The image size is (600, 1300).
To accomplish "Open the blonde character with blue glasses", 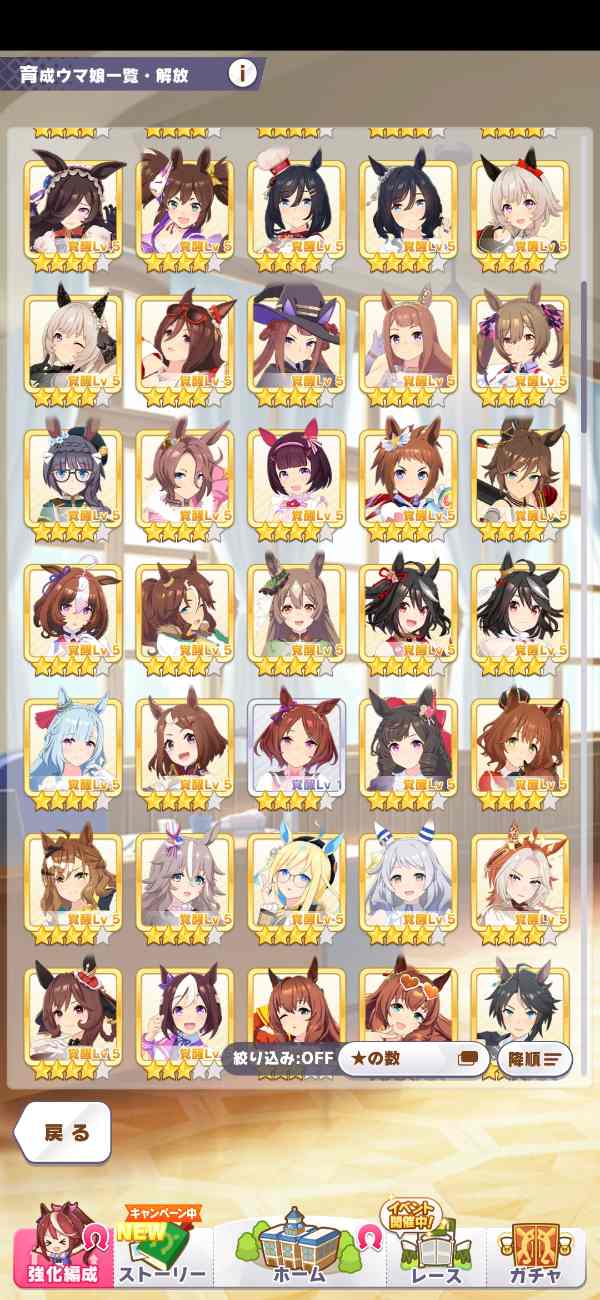I will 297,882.
